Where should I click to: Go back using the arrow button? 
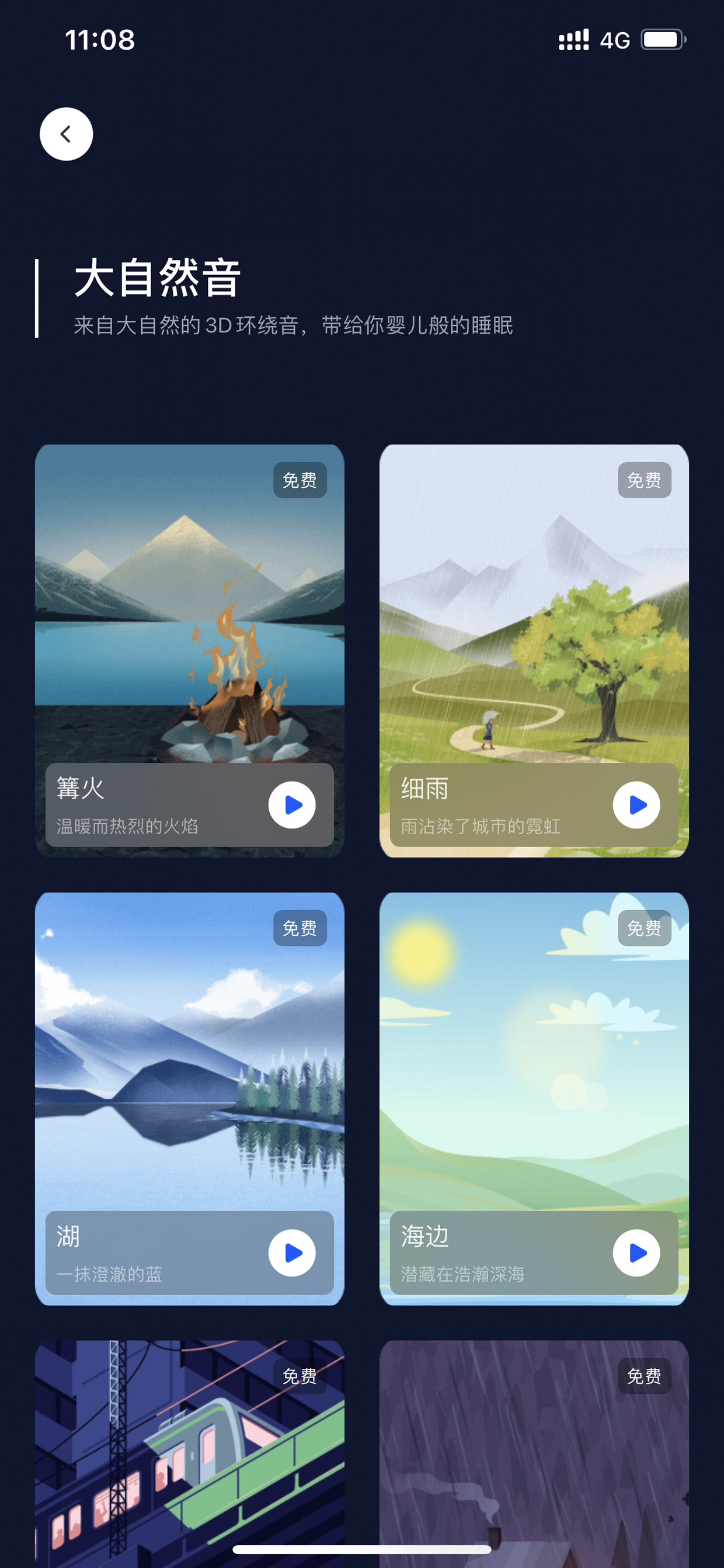point(67,134)
